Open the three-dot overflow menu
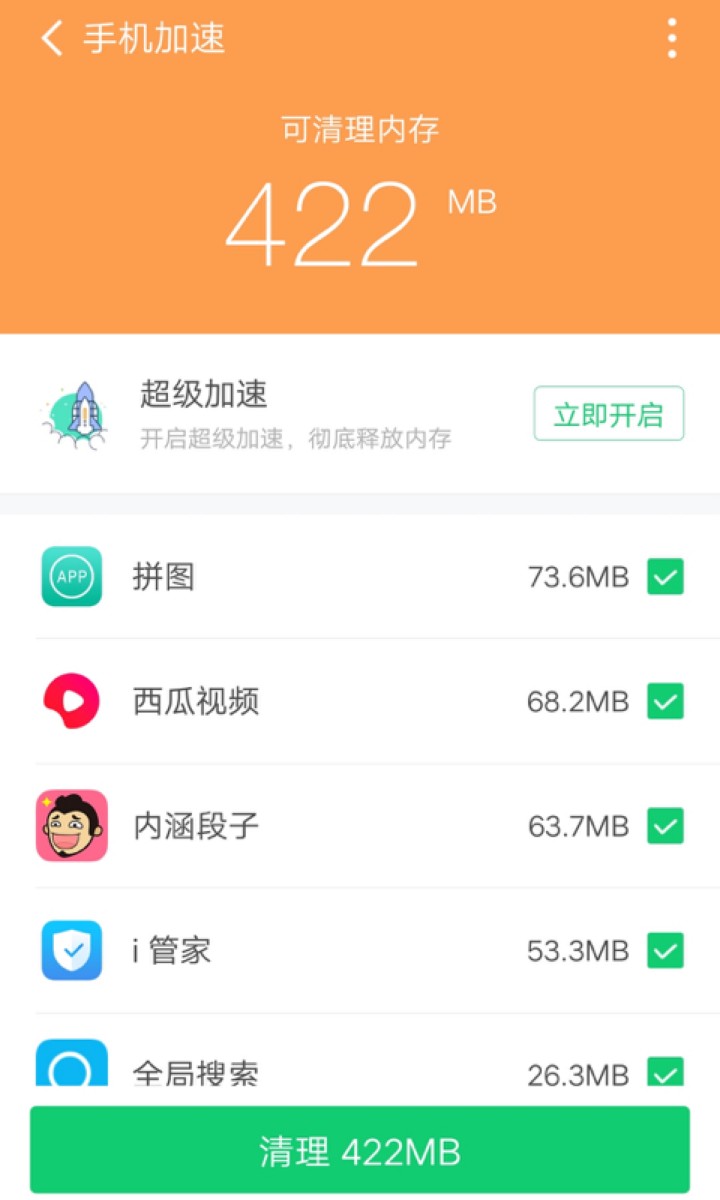Screen dimensions: 720x1200 [x=672, y=39]
